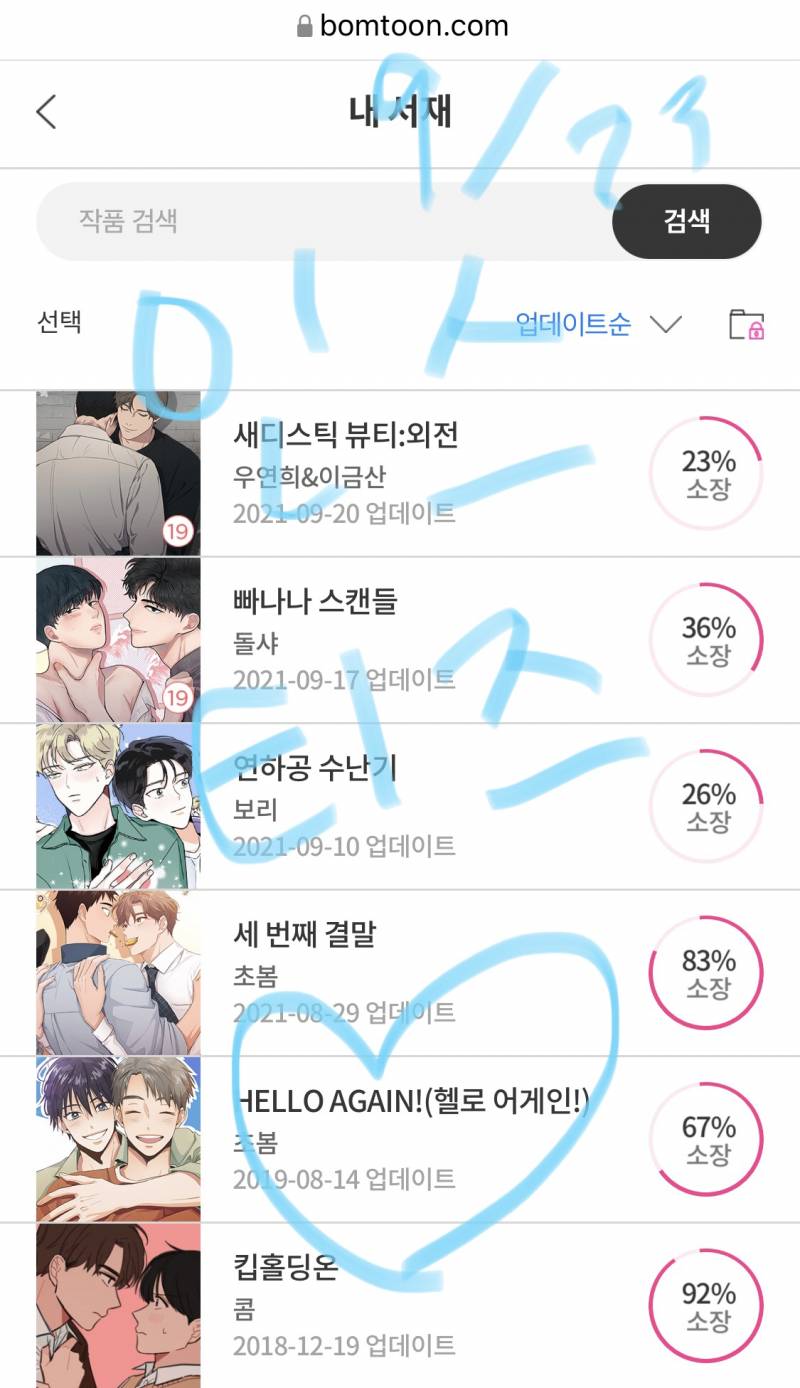The width and height of the screenshot is (800, 1388).
Task: Open the locked folder icon
Action: point(746,324)
